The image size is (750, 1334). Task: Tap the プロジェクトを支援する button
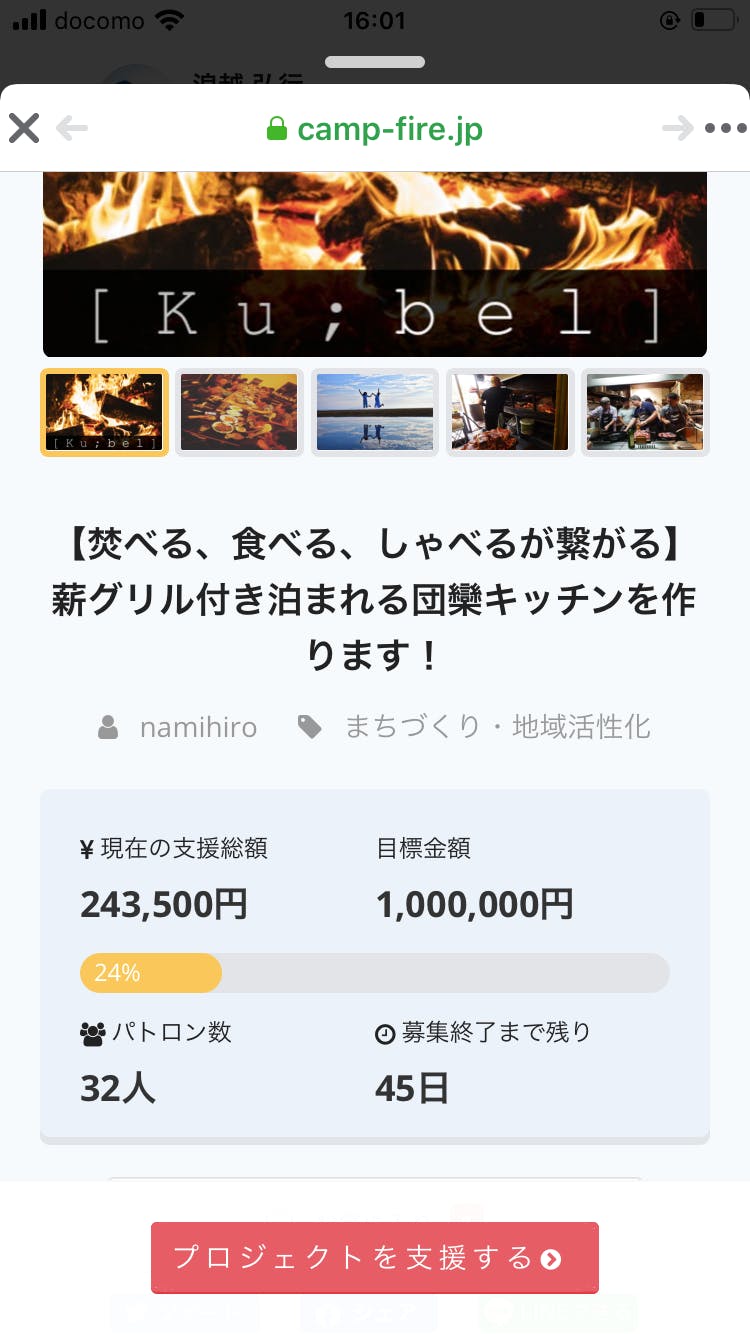point(375,1257)
